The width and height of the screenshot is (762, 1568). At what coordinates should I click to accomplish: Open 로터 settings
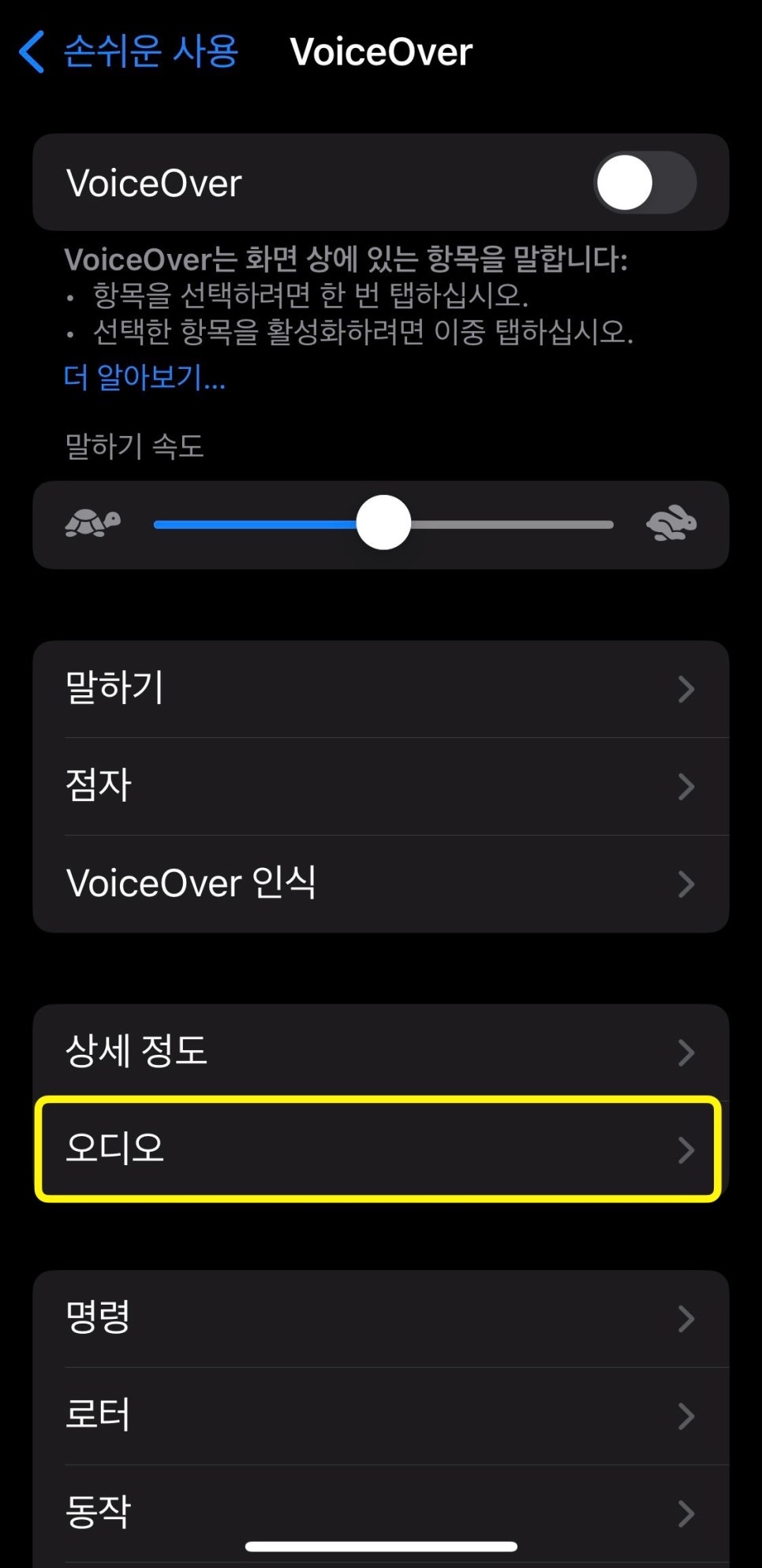[380, 1416]
